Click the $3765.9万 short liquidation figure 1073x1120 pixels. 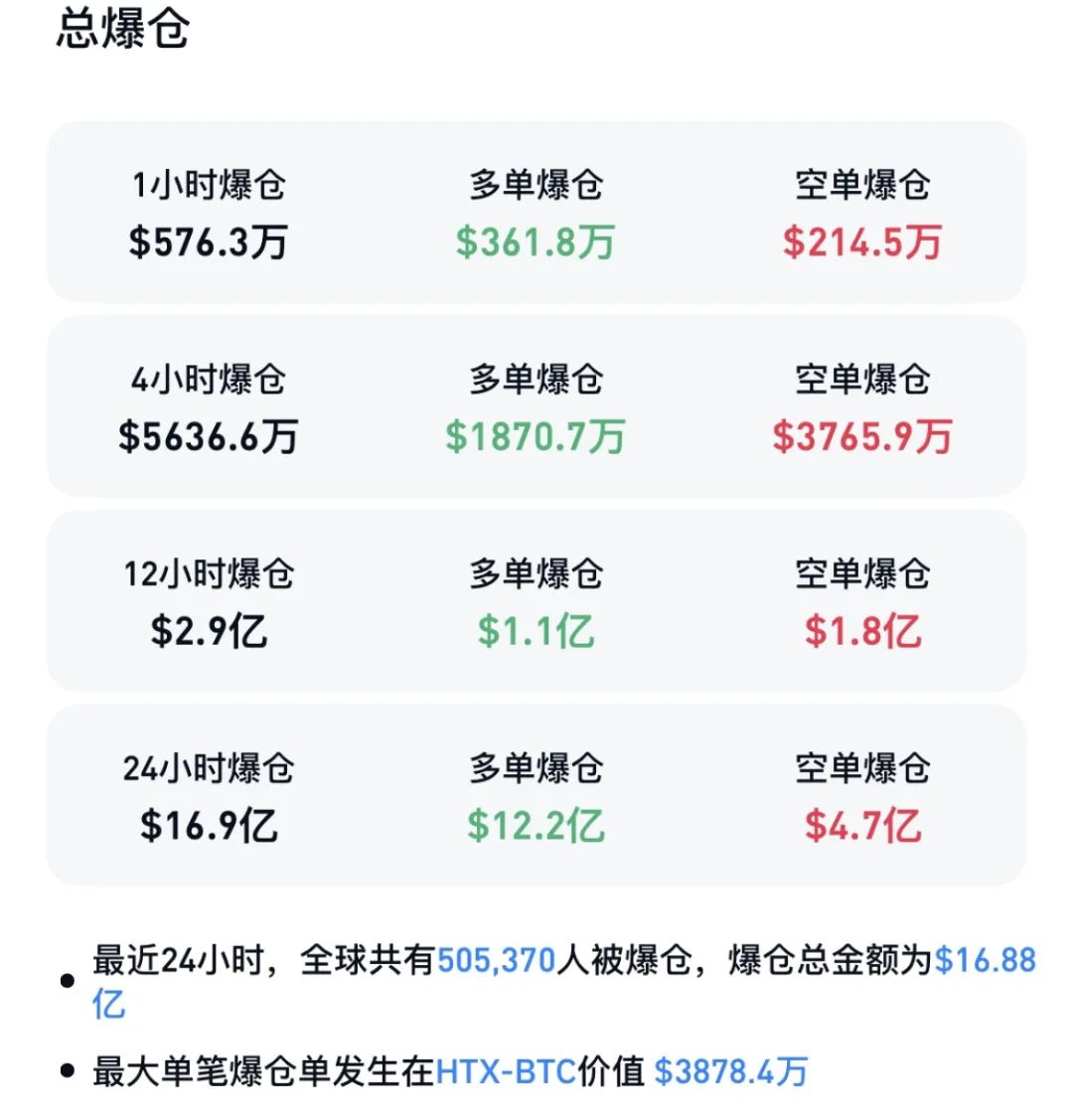[x=861, y=435]
